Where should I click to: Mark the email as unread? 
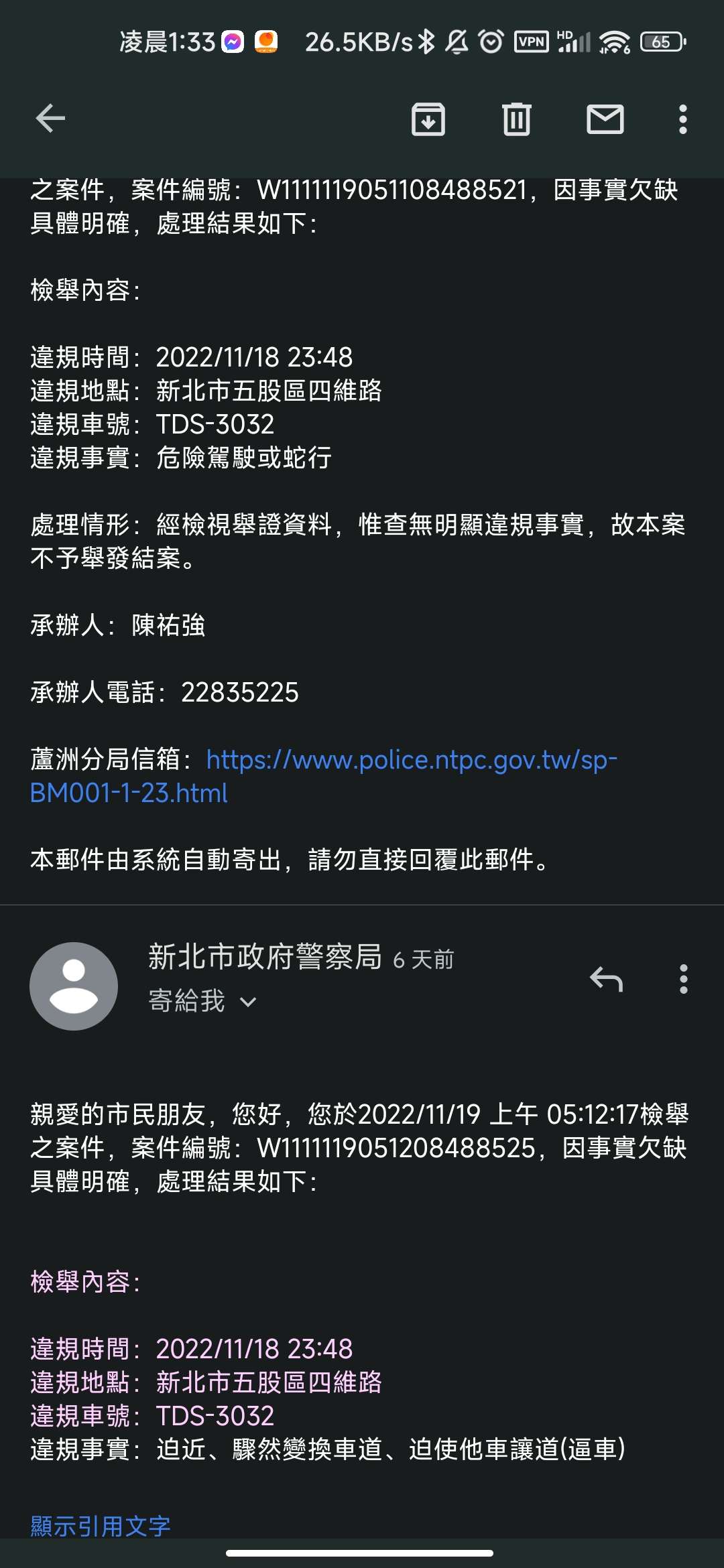pyautogui.click(x=605, y=119)
